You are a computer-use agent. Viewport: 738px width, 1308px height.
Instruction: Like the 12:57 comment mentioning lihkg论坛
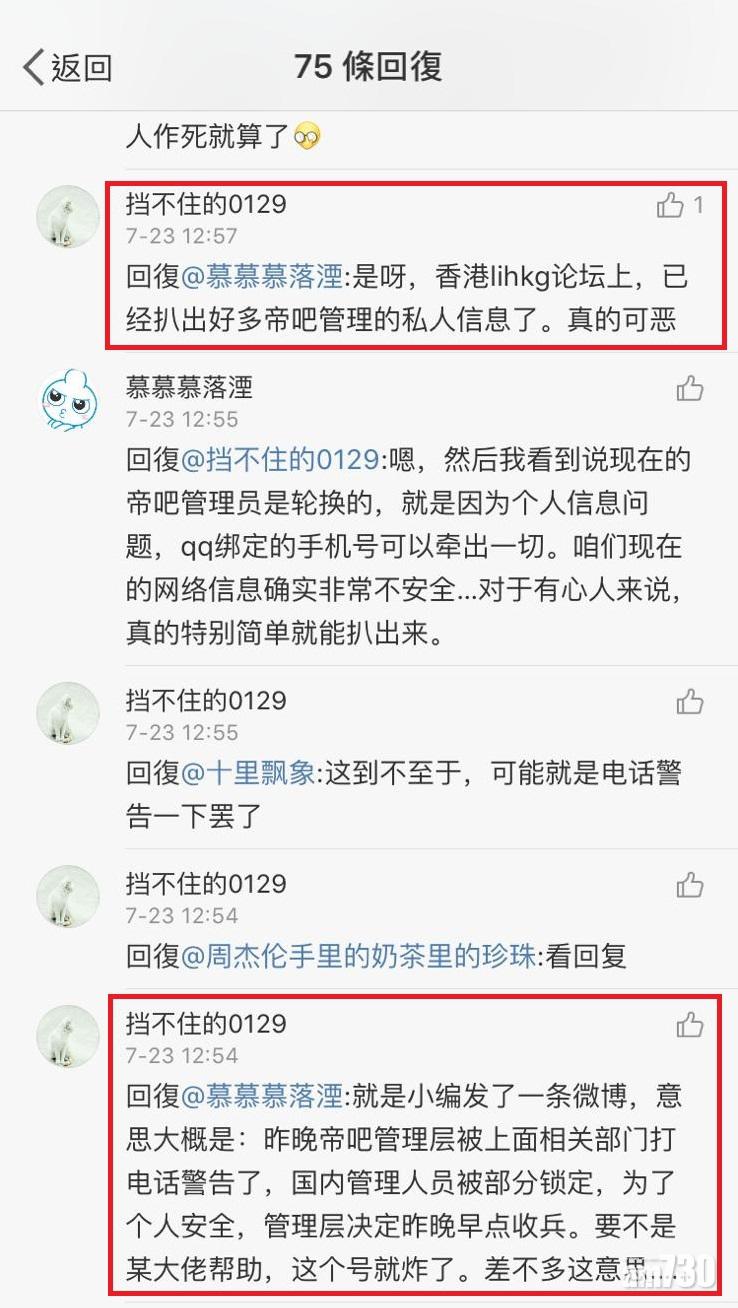670,206
